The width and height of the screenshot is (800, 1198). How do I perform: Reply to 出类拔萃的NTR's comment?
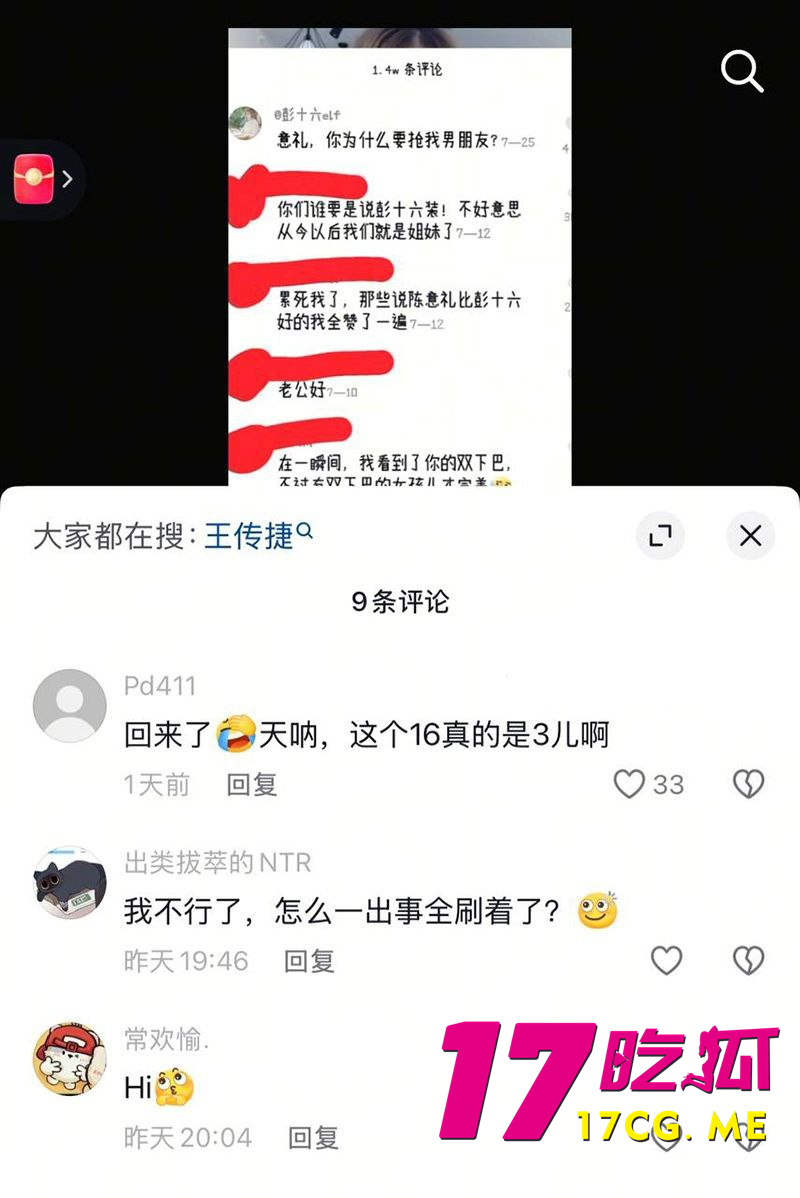(x=309, y=961)
